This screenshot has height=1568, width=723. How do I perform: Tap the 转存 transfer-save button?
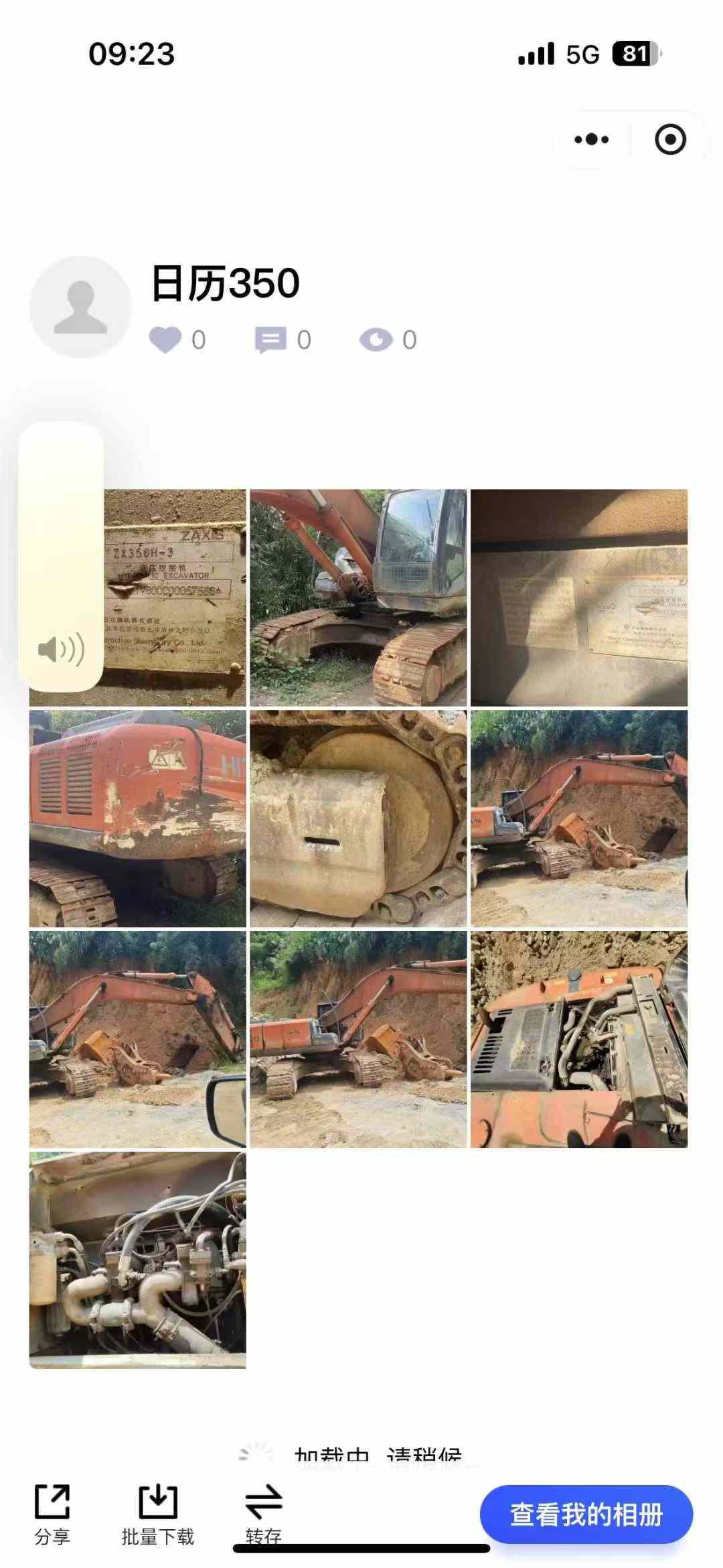[263, 1516]
